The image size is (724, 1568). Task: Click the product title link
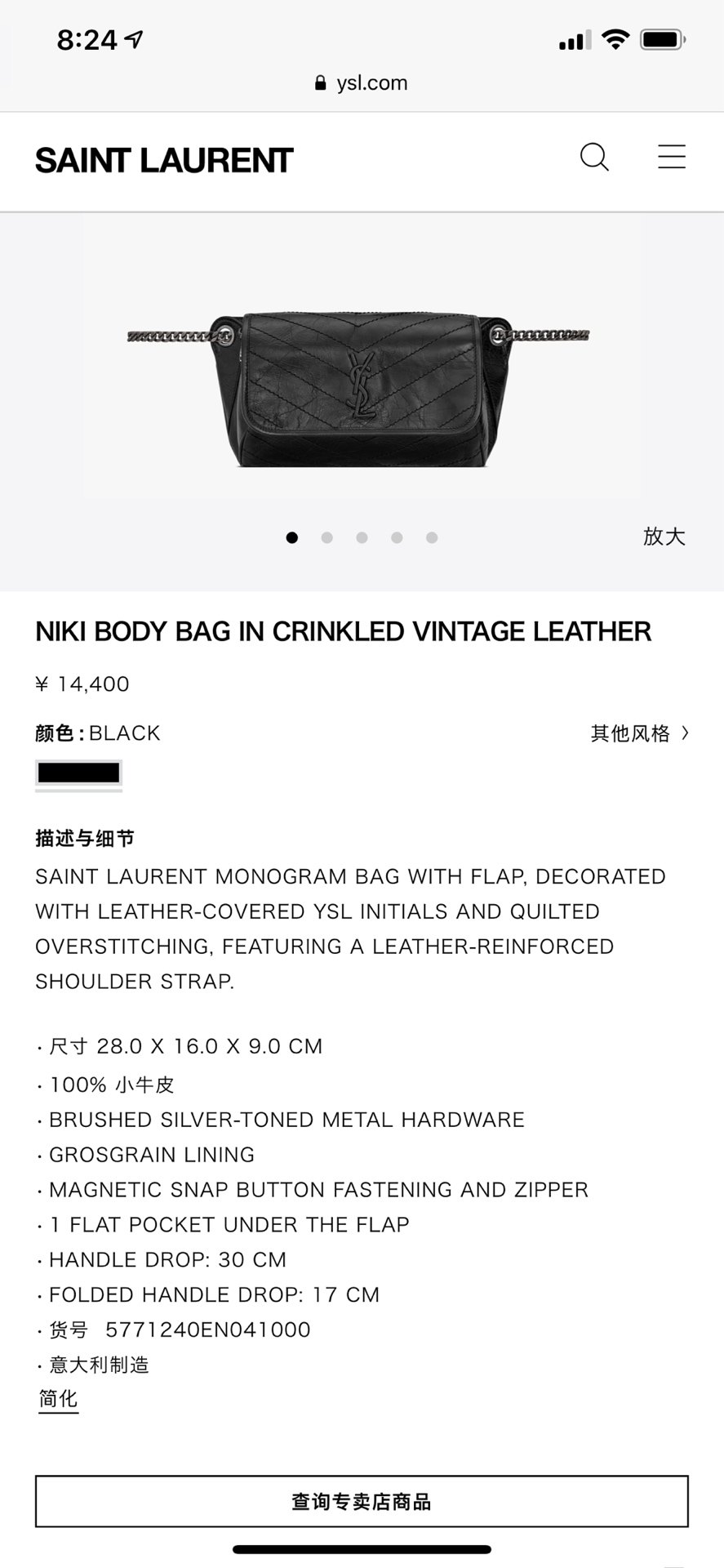click(x=343, y=630)
